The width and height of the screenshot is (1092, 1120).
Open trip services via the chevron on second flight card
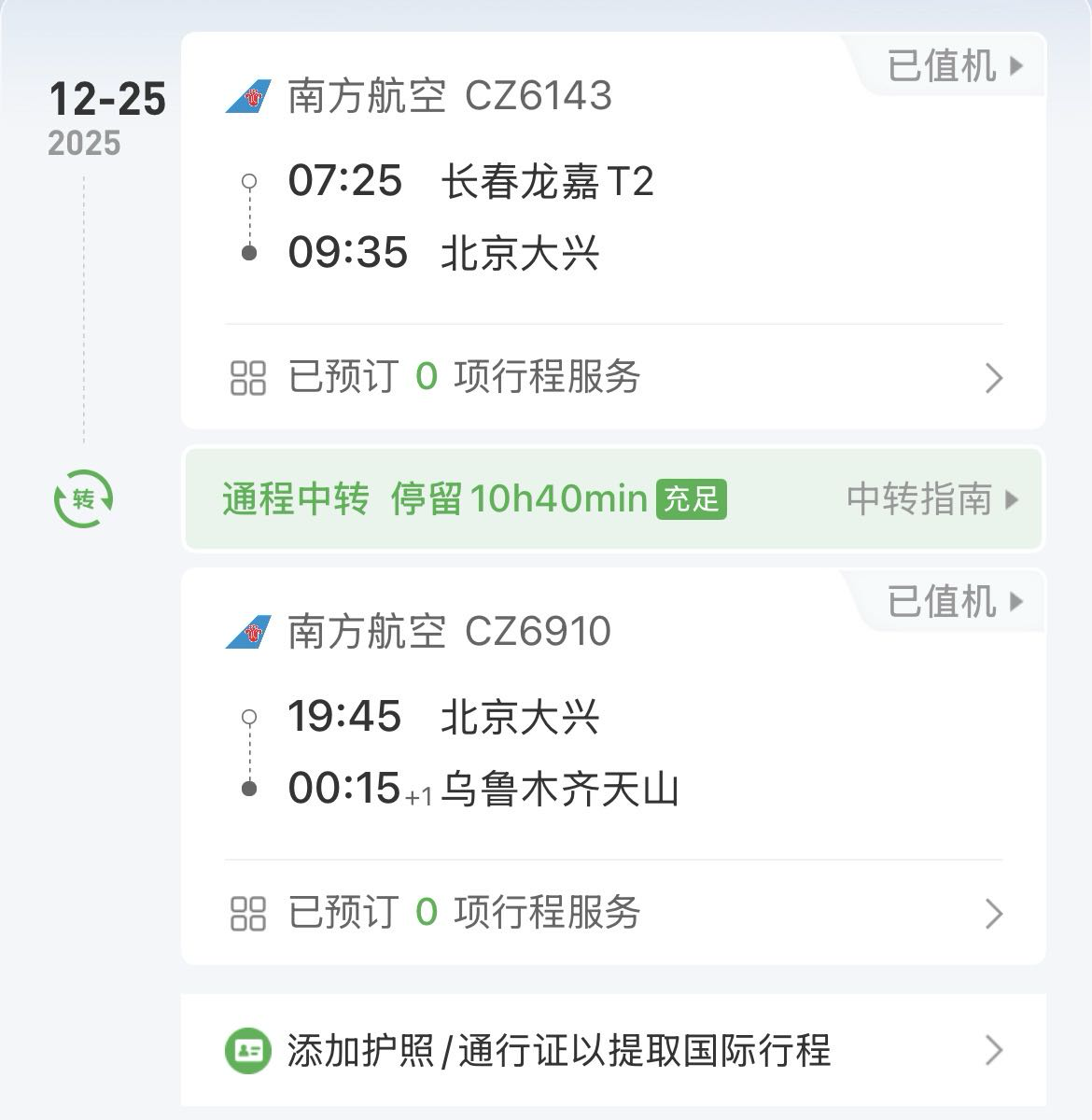coord(992,915)
